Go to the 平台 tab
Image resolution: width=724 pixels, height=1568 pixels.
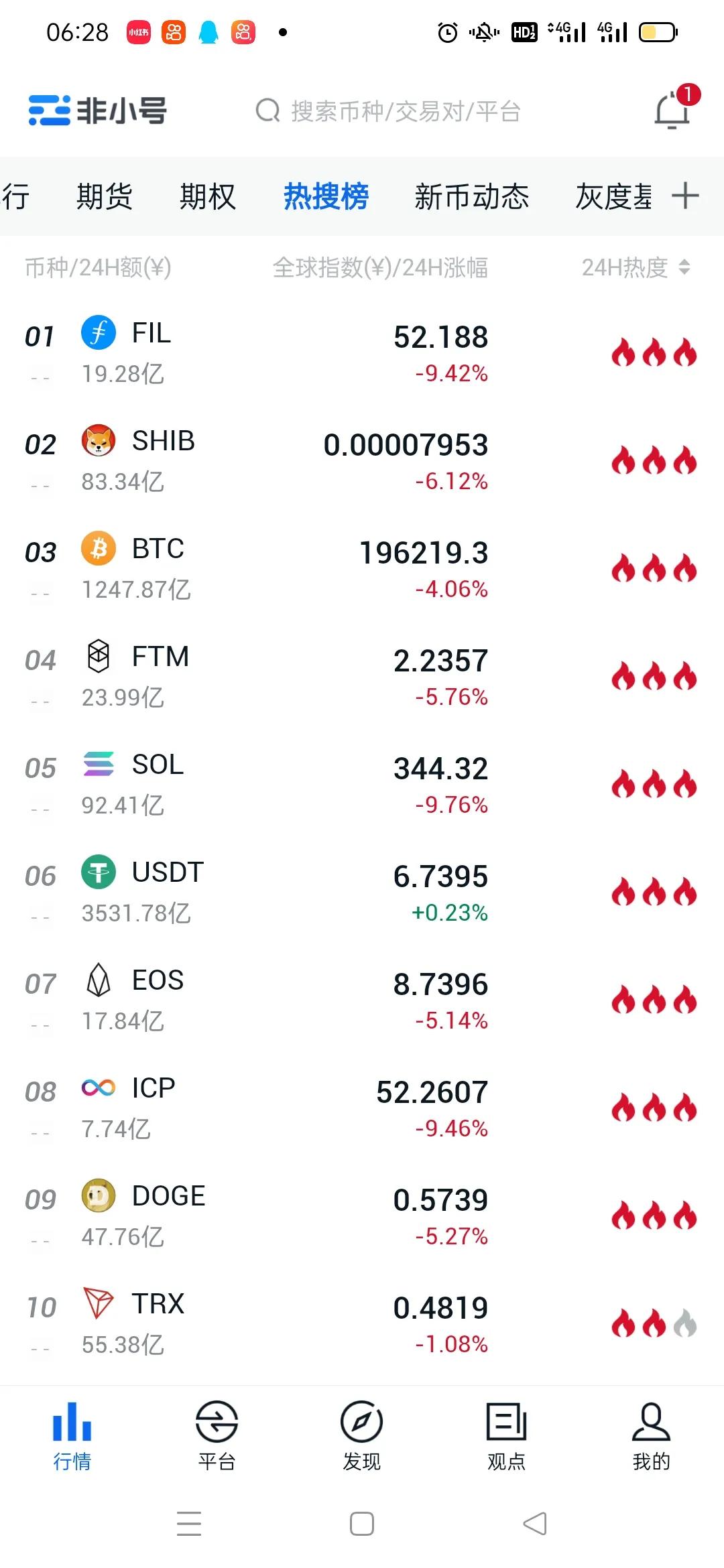tap(217, 1435)
